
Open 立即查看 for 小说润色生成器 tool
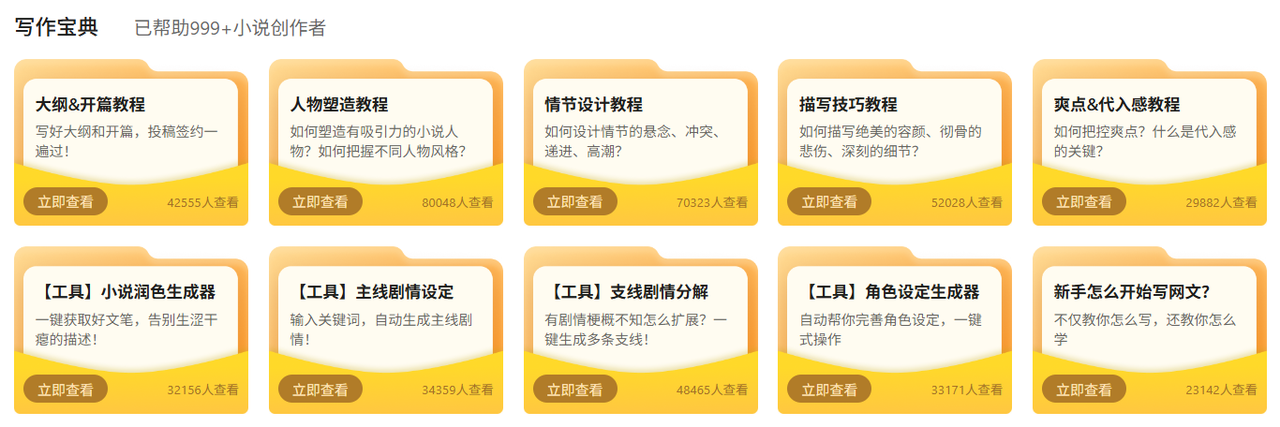(65, 390)
